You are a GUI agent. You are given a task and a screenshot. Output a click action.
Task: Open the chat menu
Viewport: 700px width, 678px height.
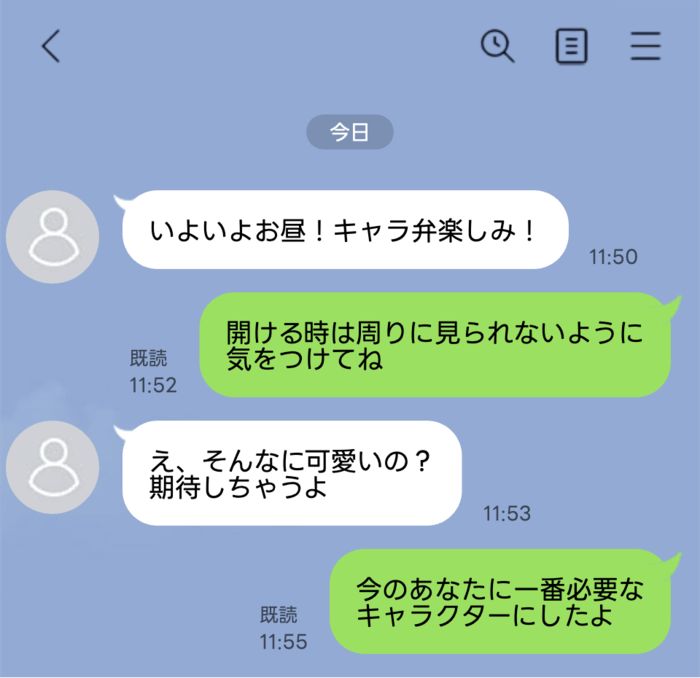[x=645, y=46]
